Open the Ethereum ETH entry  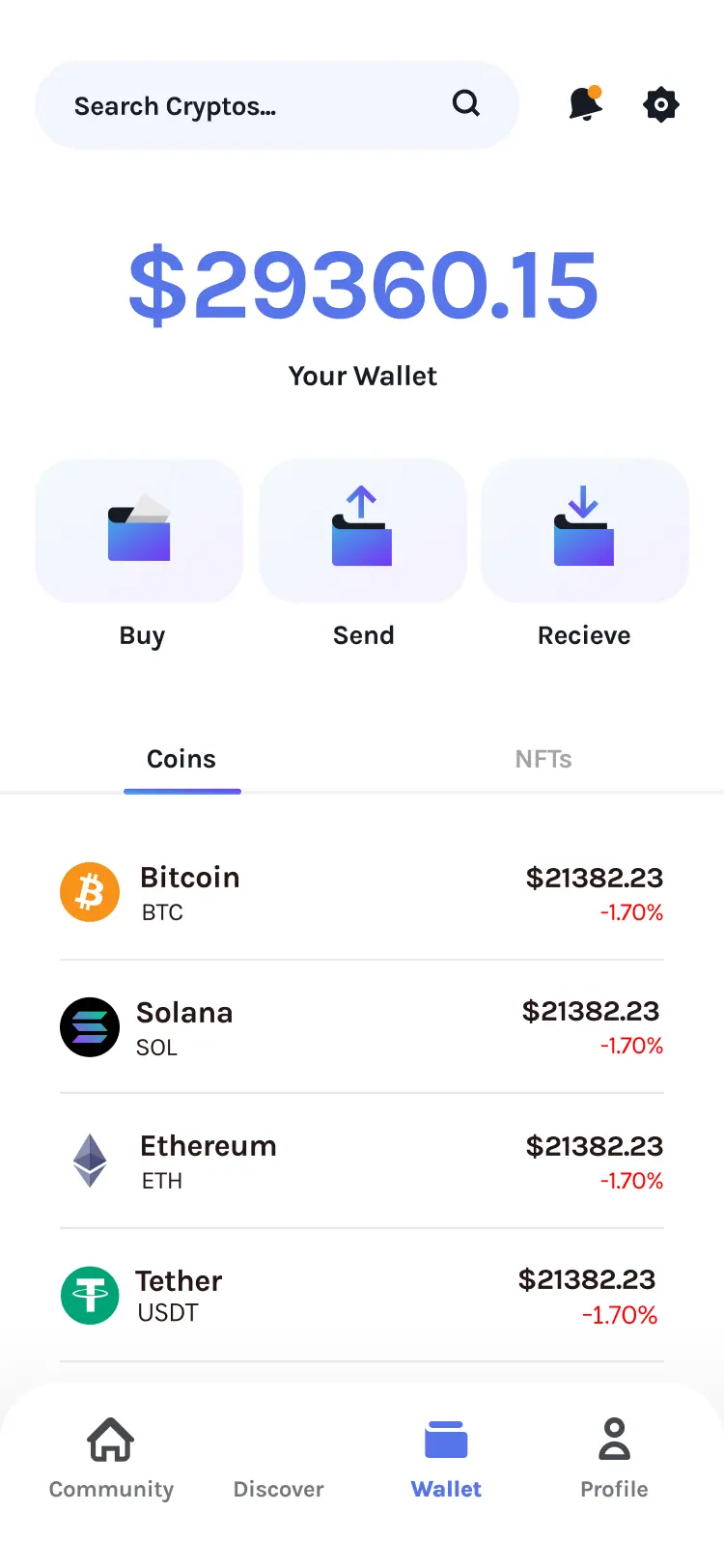[x=362, y=1162]
